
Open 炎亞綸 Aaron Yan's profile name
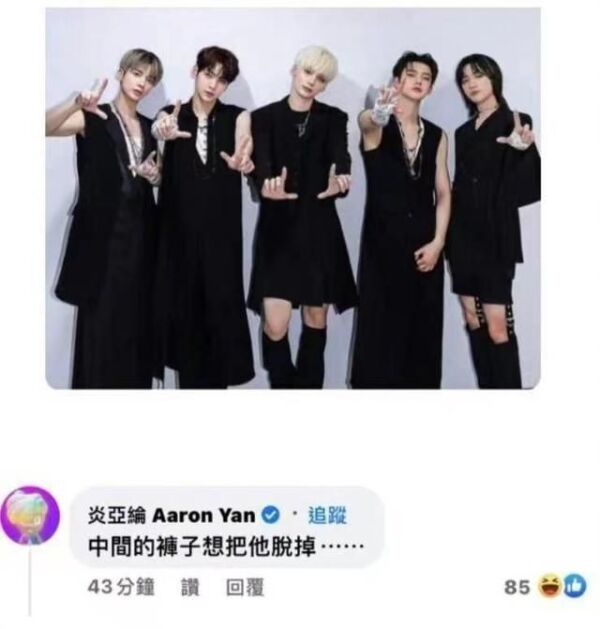[x=172, y=515]
